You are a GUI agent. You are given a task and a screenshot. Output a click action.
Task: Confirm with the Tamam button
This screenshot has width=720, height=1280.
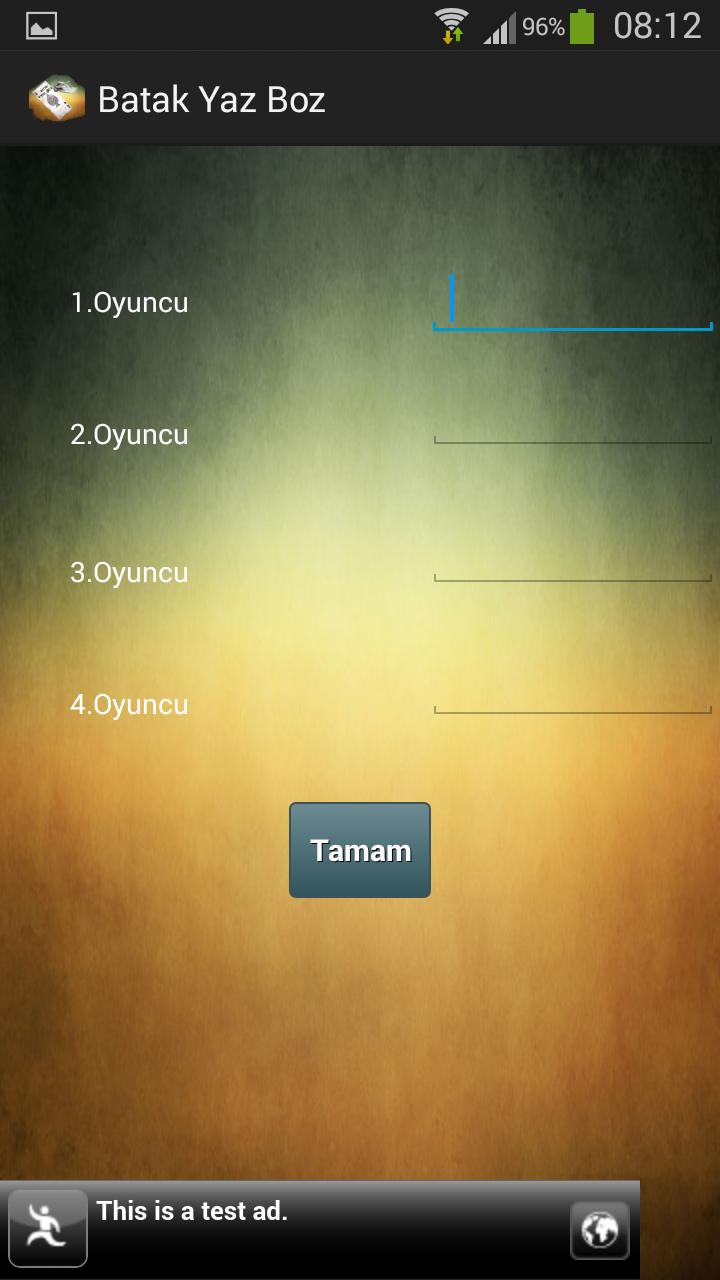[x=360, y=850]
